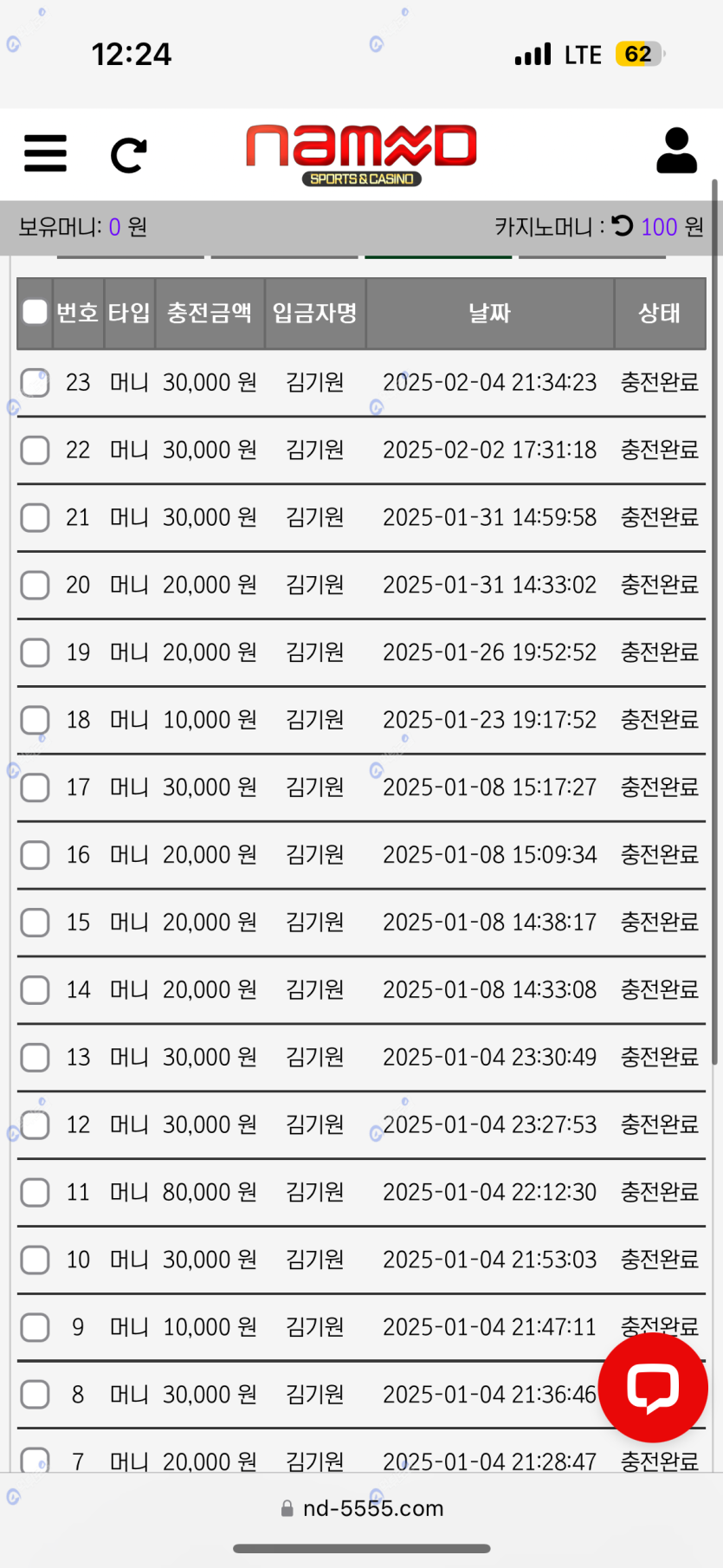Mark the checkbox for the 80,000 won row 11

click(35, 1193)
